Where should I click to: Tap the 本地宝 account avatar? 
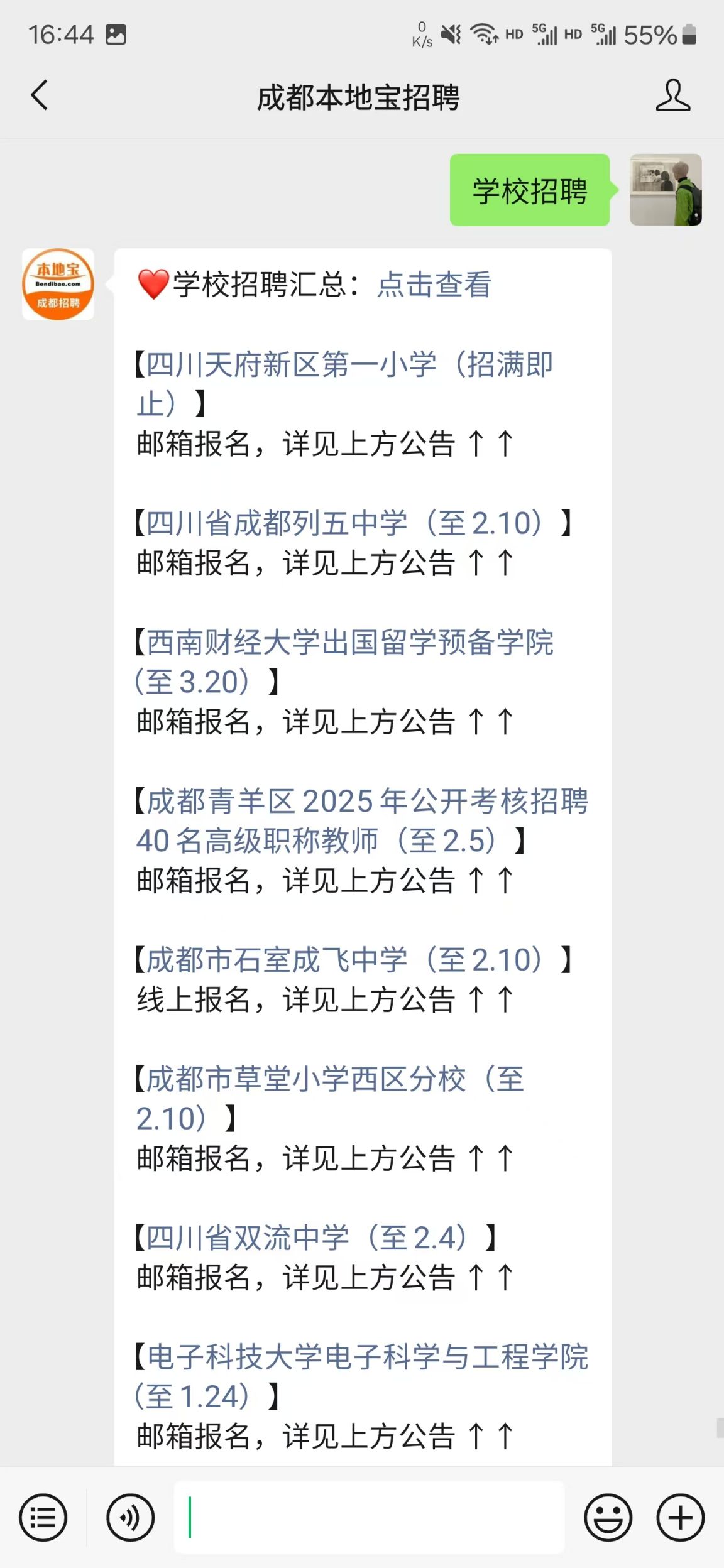coord(58,284)
